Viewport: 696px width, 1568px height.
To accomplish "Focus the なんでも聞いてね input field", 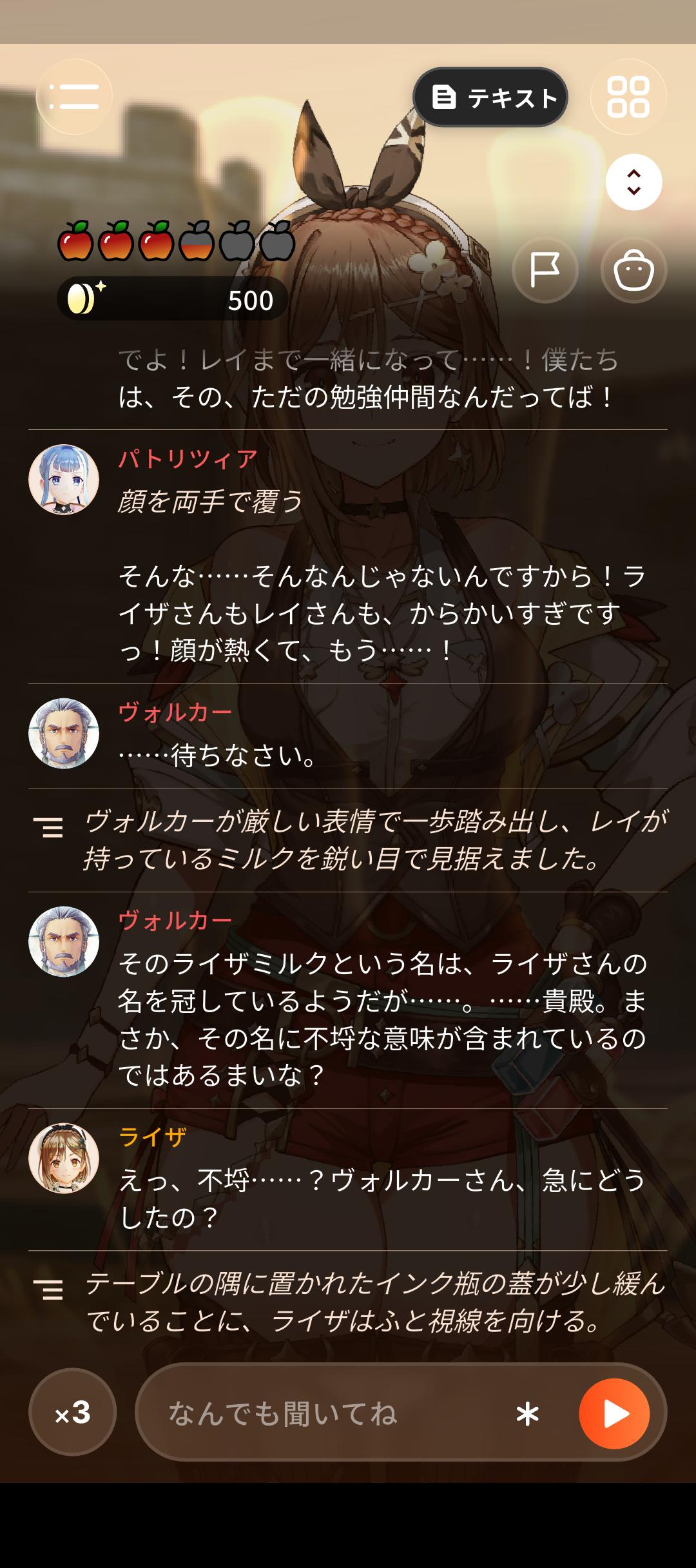I will pos(335,1414).
